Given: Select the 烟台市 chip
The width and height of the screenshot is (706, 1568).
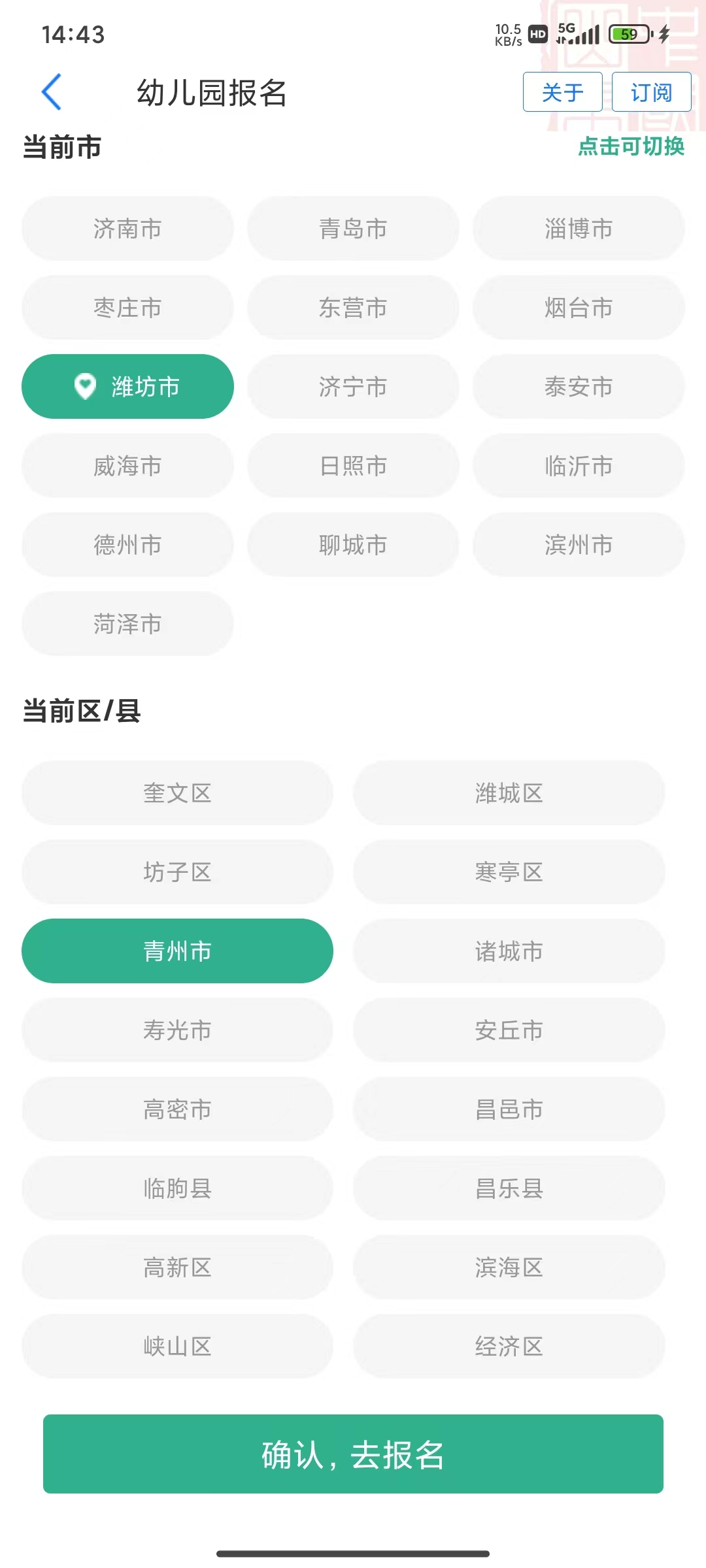Looking at the screenshot, I should [579, 308].
